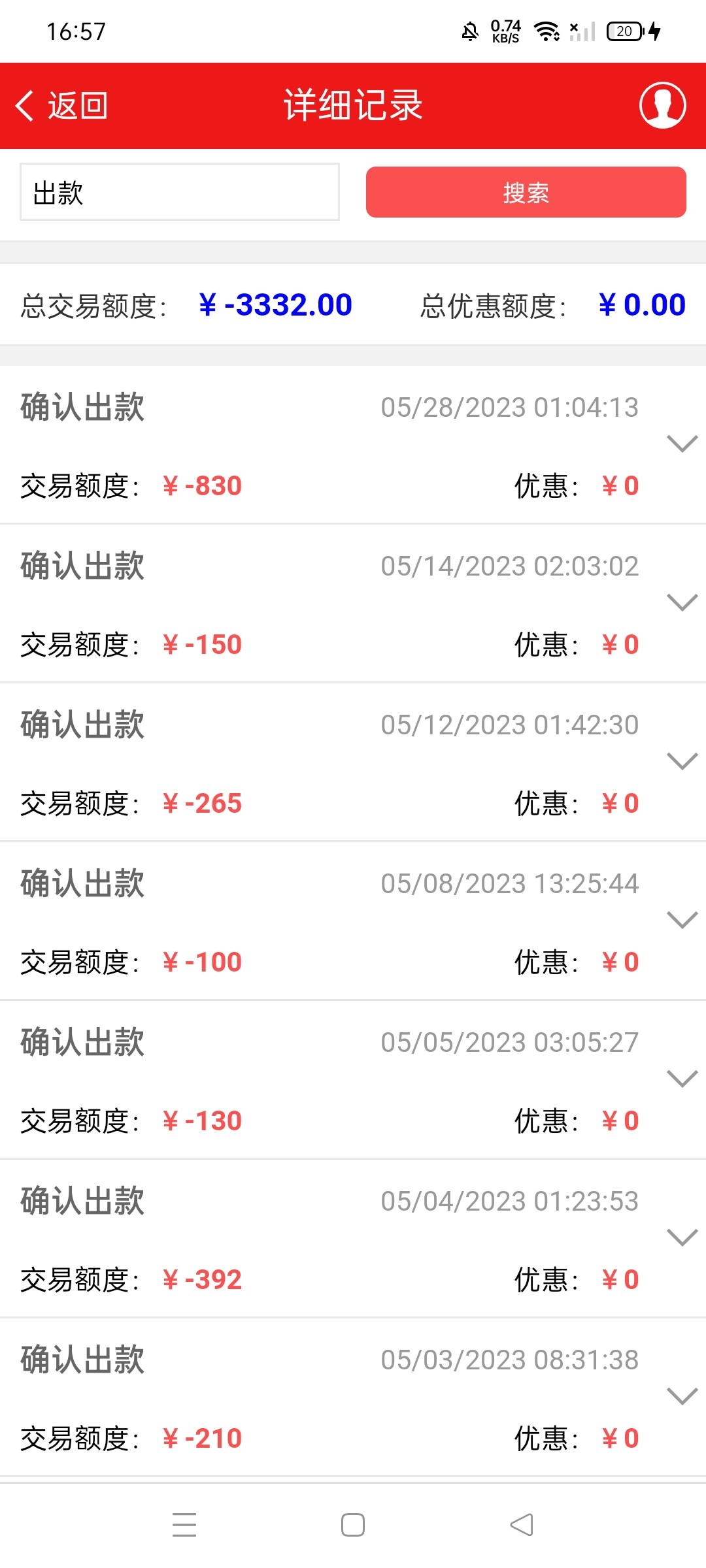Screen dimensions: 706x1568
Task: Expand the 05/03/2023 08:31:38 record
Action: click(x=682, y=1397)
